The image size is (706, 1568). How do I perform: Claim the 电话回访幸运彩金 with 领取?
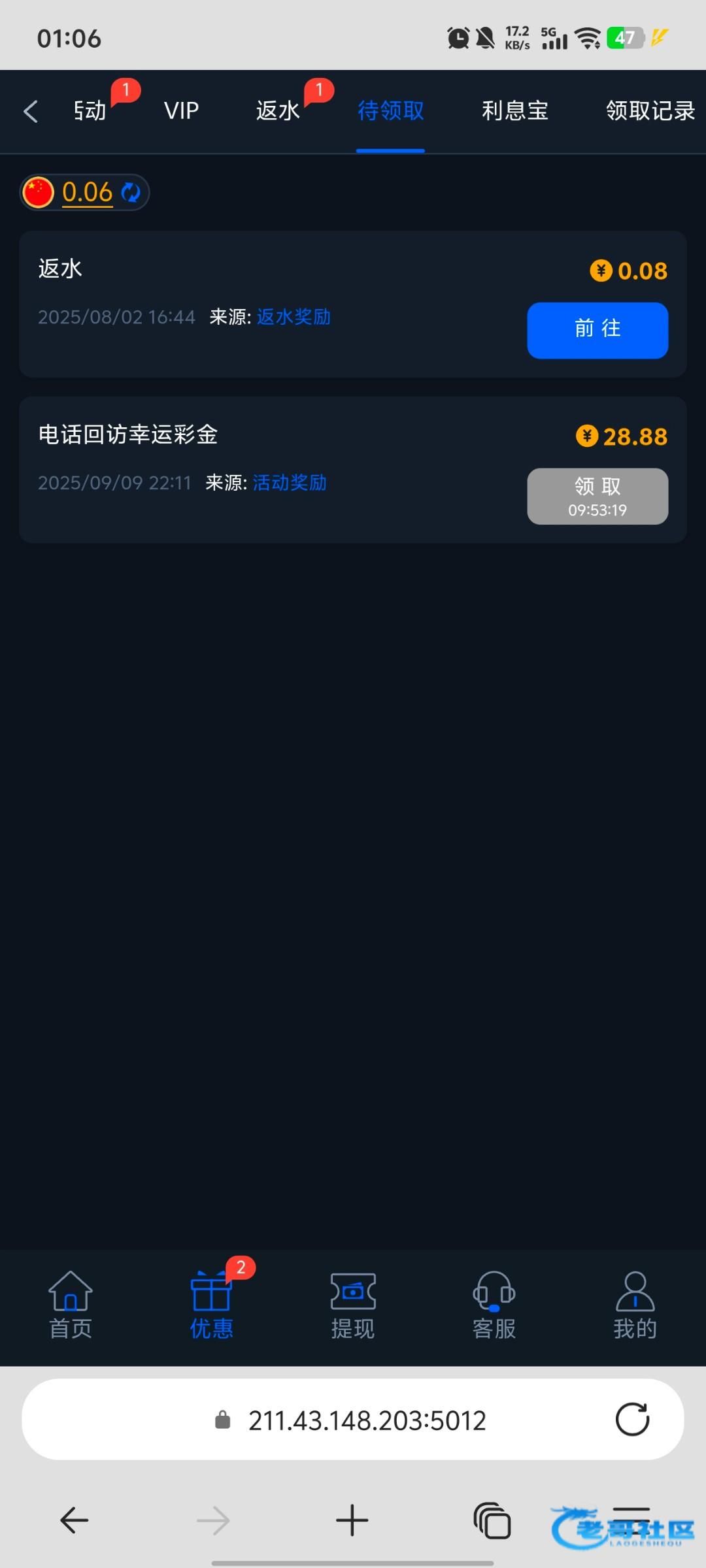(x=597, y=496)
